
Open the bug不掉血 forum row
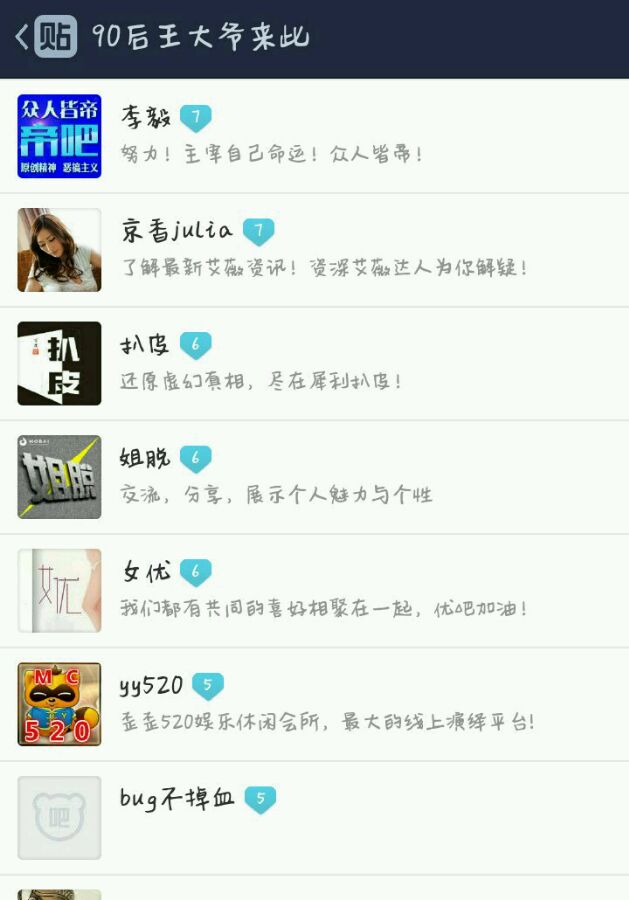click(x=314, y=818)
